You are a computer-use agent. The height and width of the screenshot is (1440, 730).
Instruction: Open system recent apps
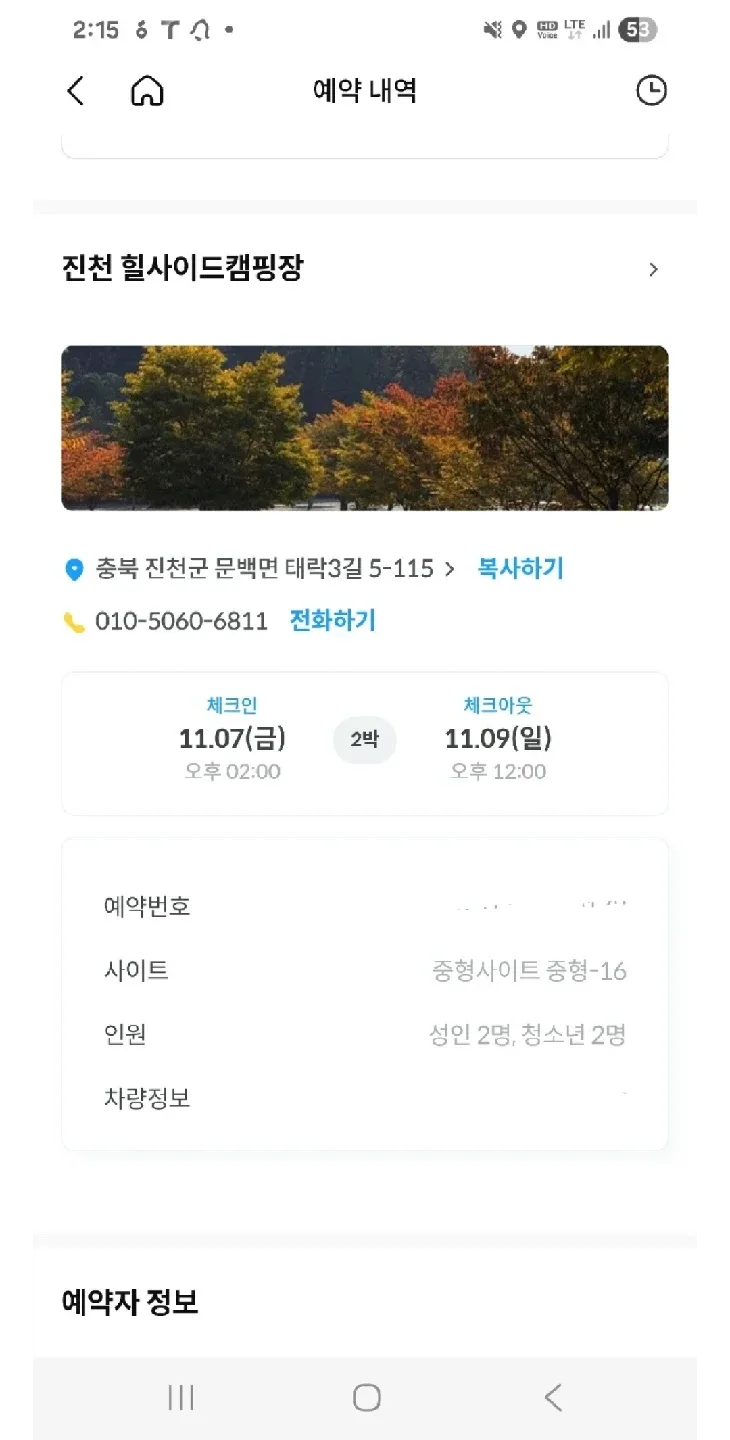pyautogui.click(x=181, y=1397)
